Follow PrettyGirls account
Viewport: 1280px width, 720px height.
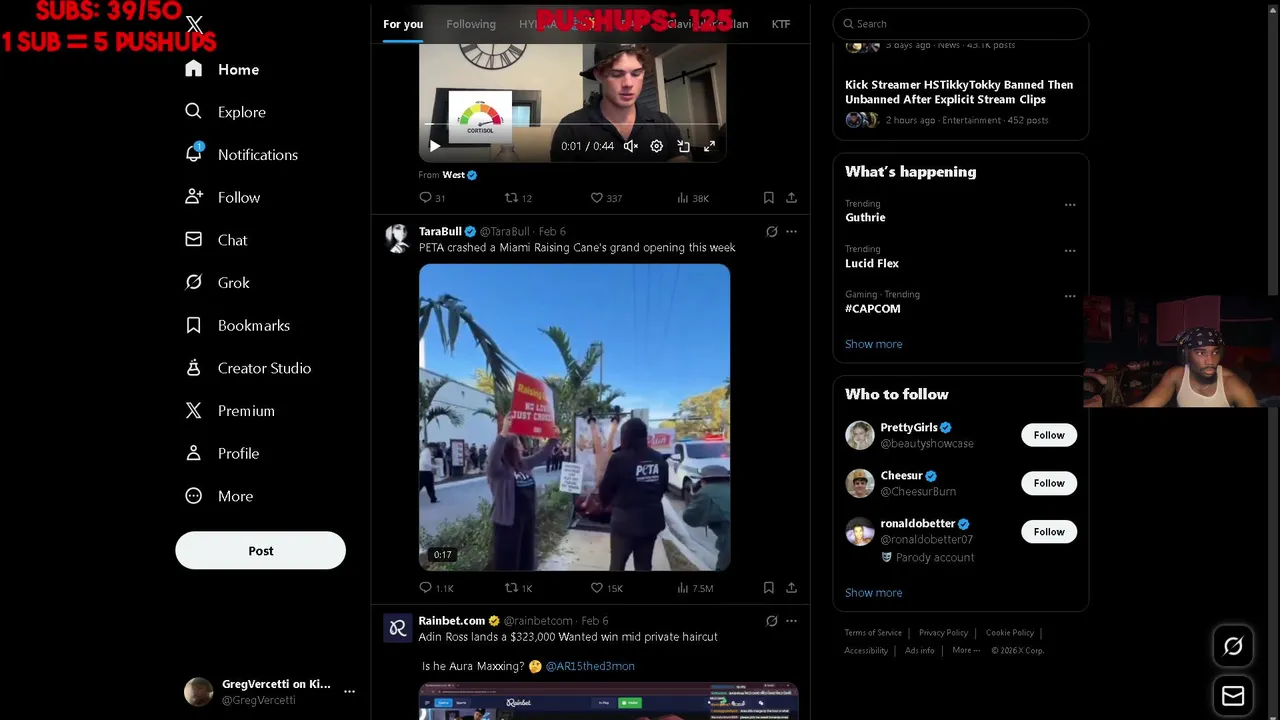pos(1048,435)
